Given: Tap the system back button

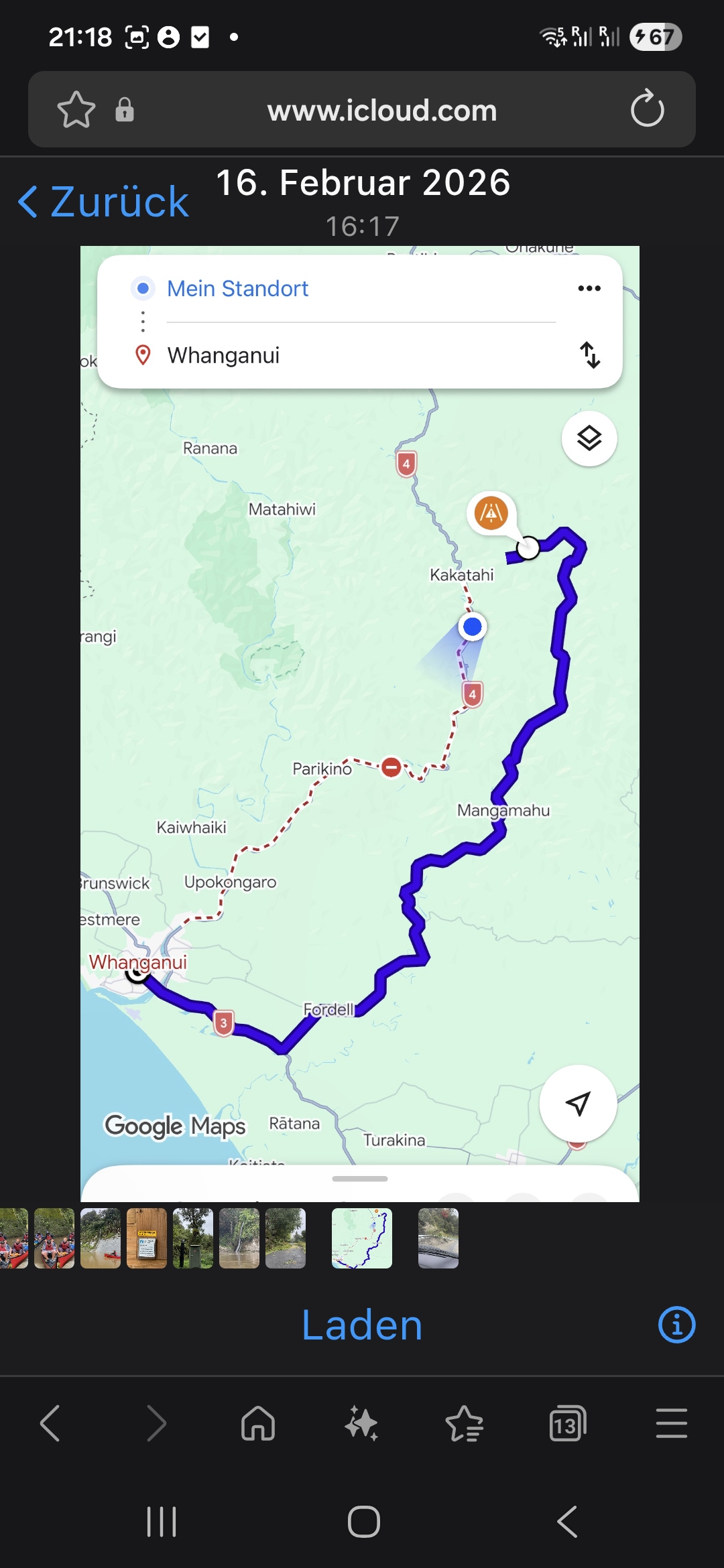Looking at the screenshot, I should tap(567, 1522).
